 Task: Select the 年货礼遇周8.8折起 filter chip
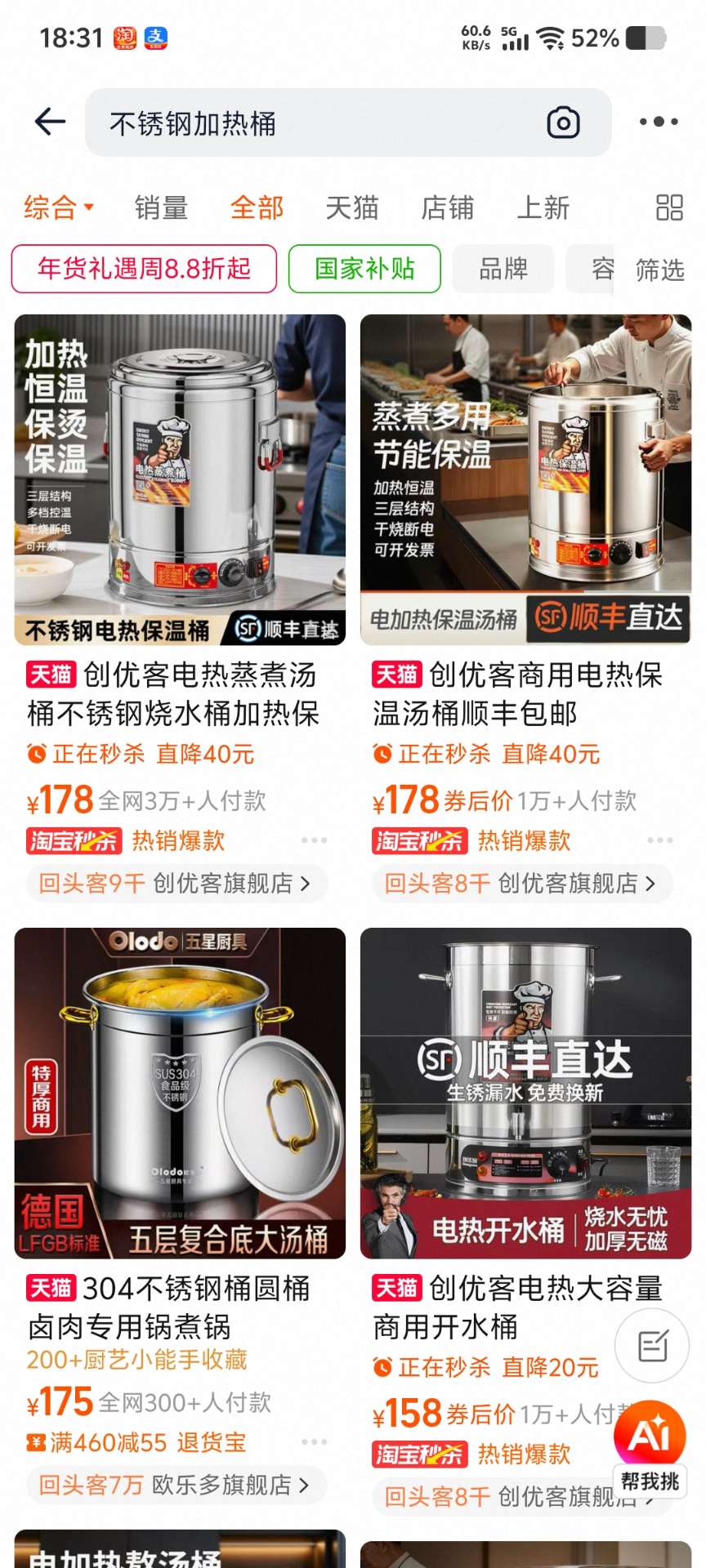coord(144,269)
